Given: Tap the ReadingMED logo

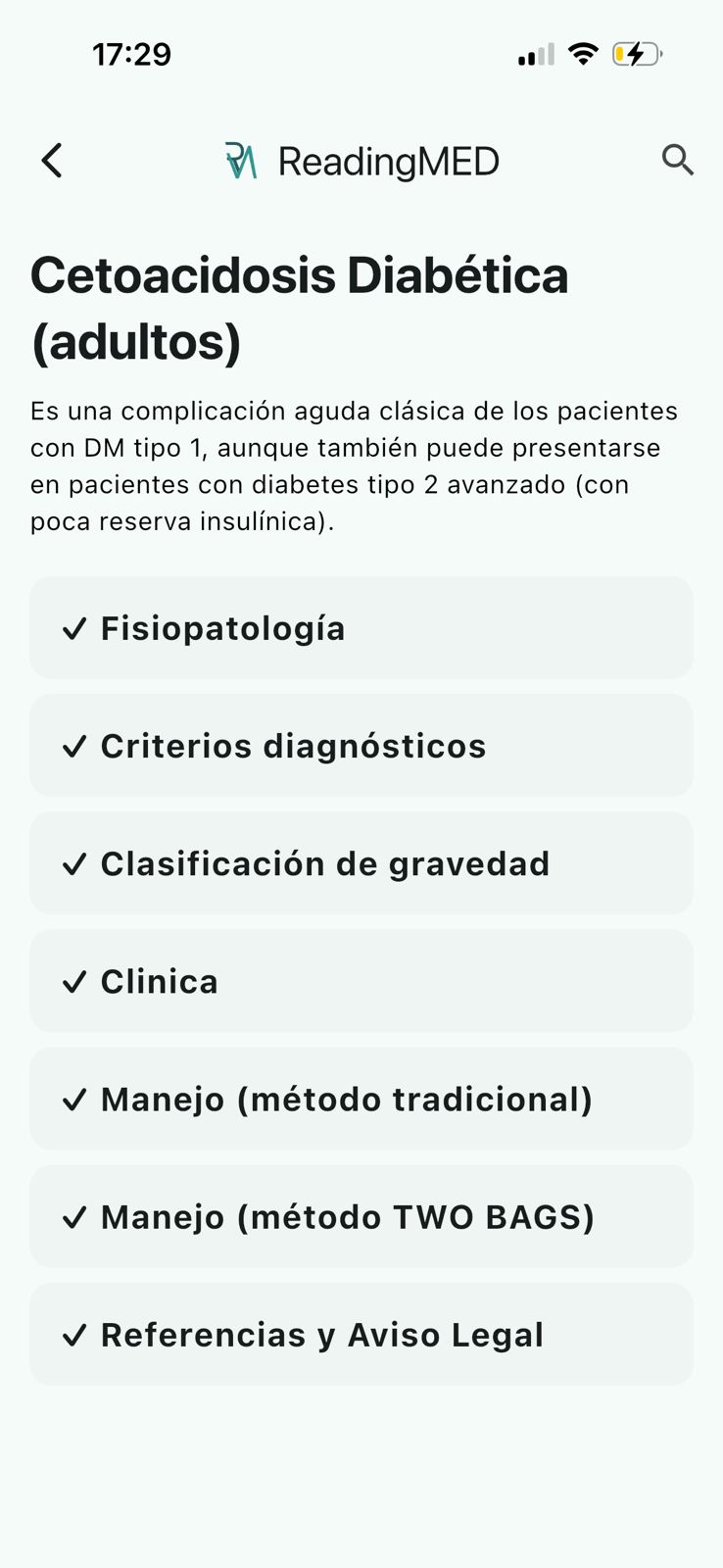Looking at the screenshot, I should (362, 161).
